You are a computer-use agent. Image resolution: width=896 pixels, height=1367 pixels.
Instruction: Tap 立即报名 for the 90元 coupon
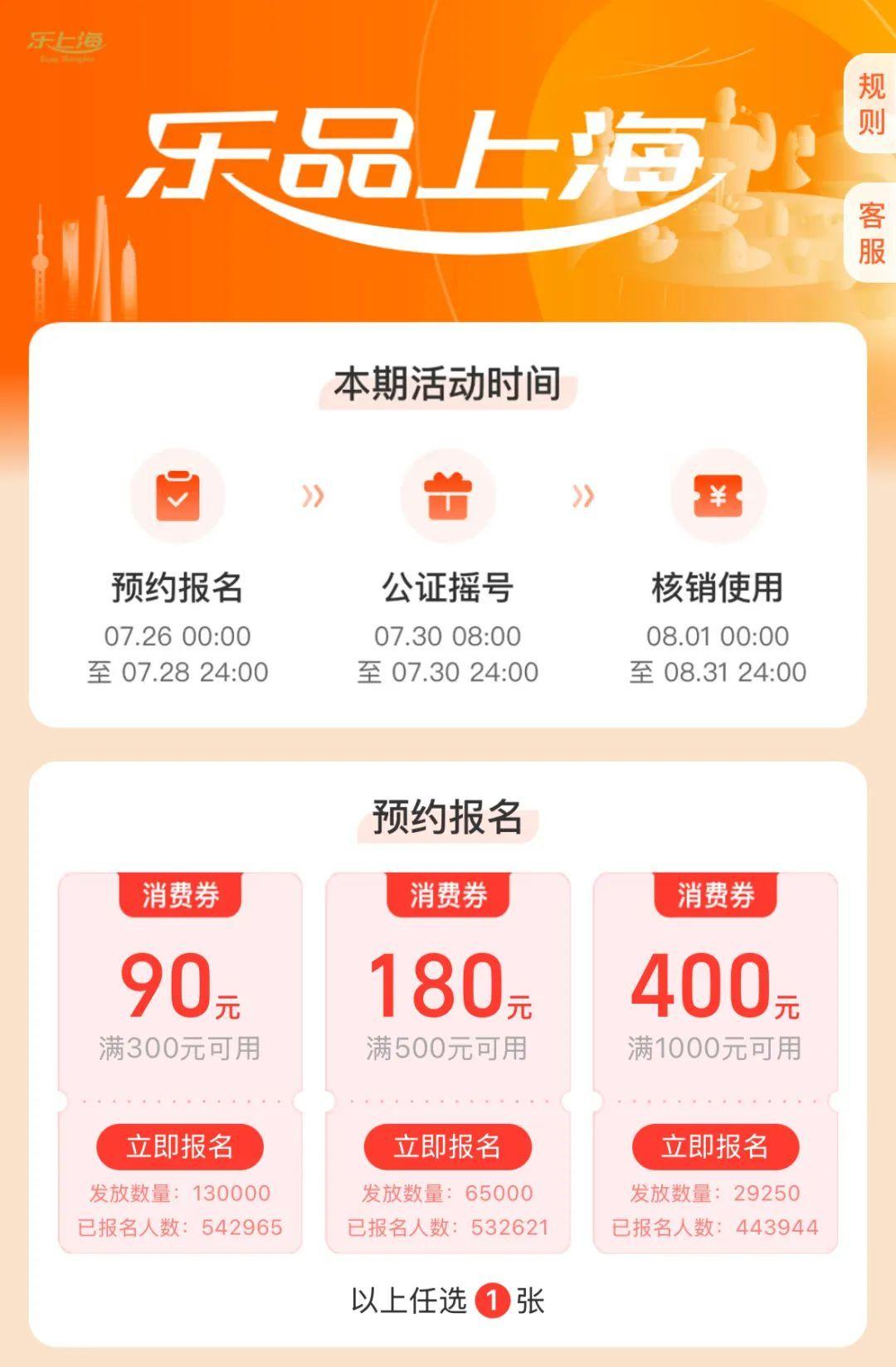tap(180, 1147)
